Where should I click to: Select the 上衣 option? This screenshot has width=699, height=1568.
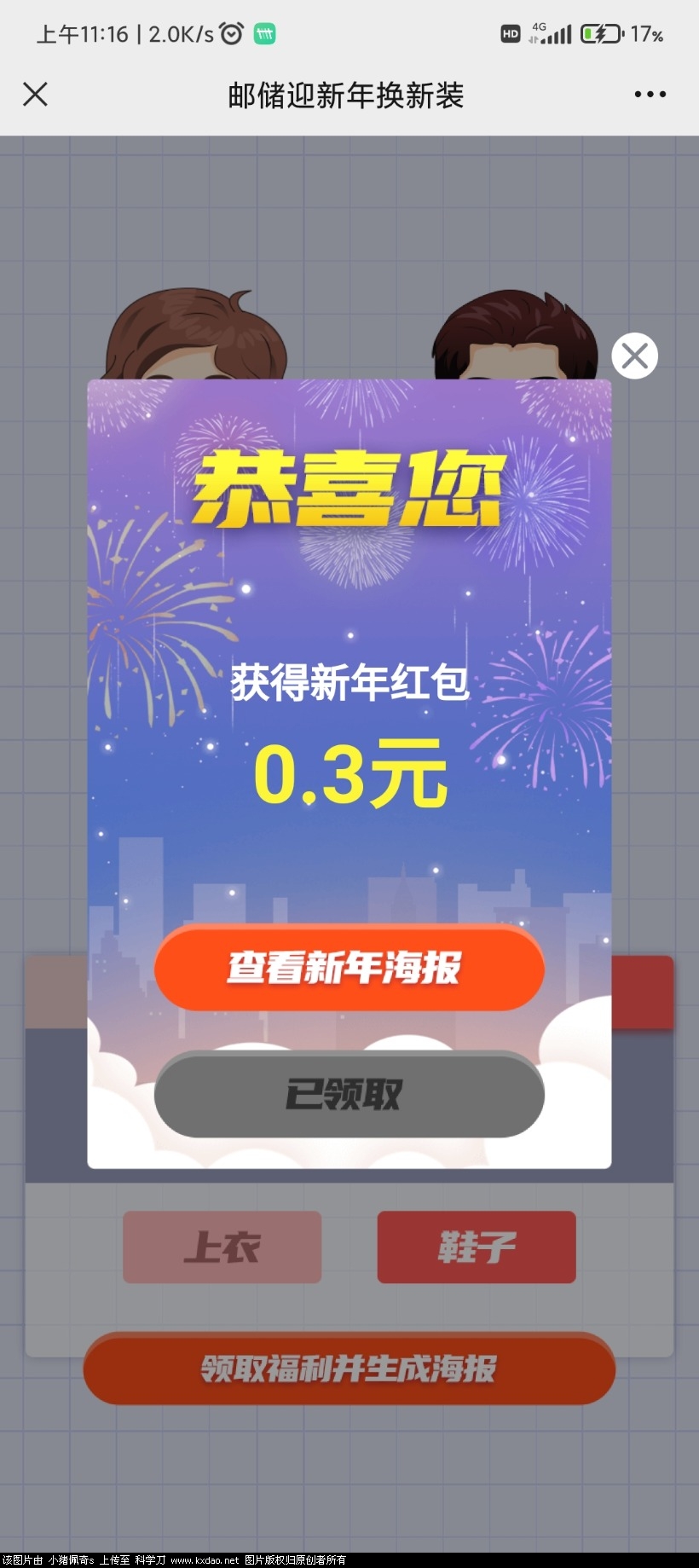click(x=222, y=1247)
